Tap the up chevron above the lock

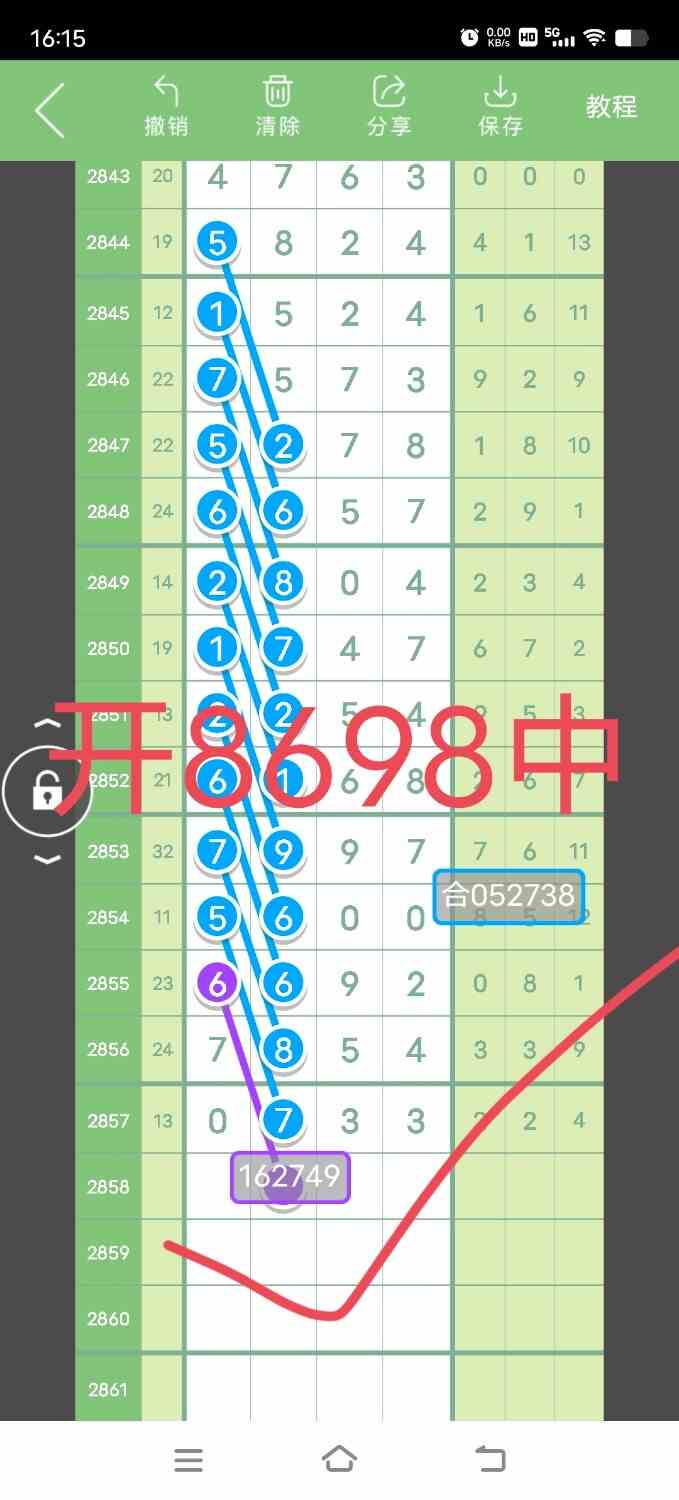coord(48,723)
